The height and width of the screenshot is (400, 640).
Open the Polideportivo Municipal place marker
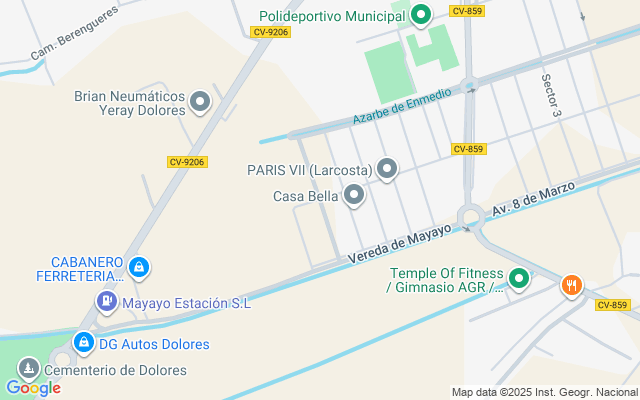tap(421, 14)
